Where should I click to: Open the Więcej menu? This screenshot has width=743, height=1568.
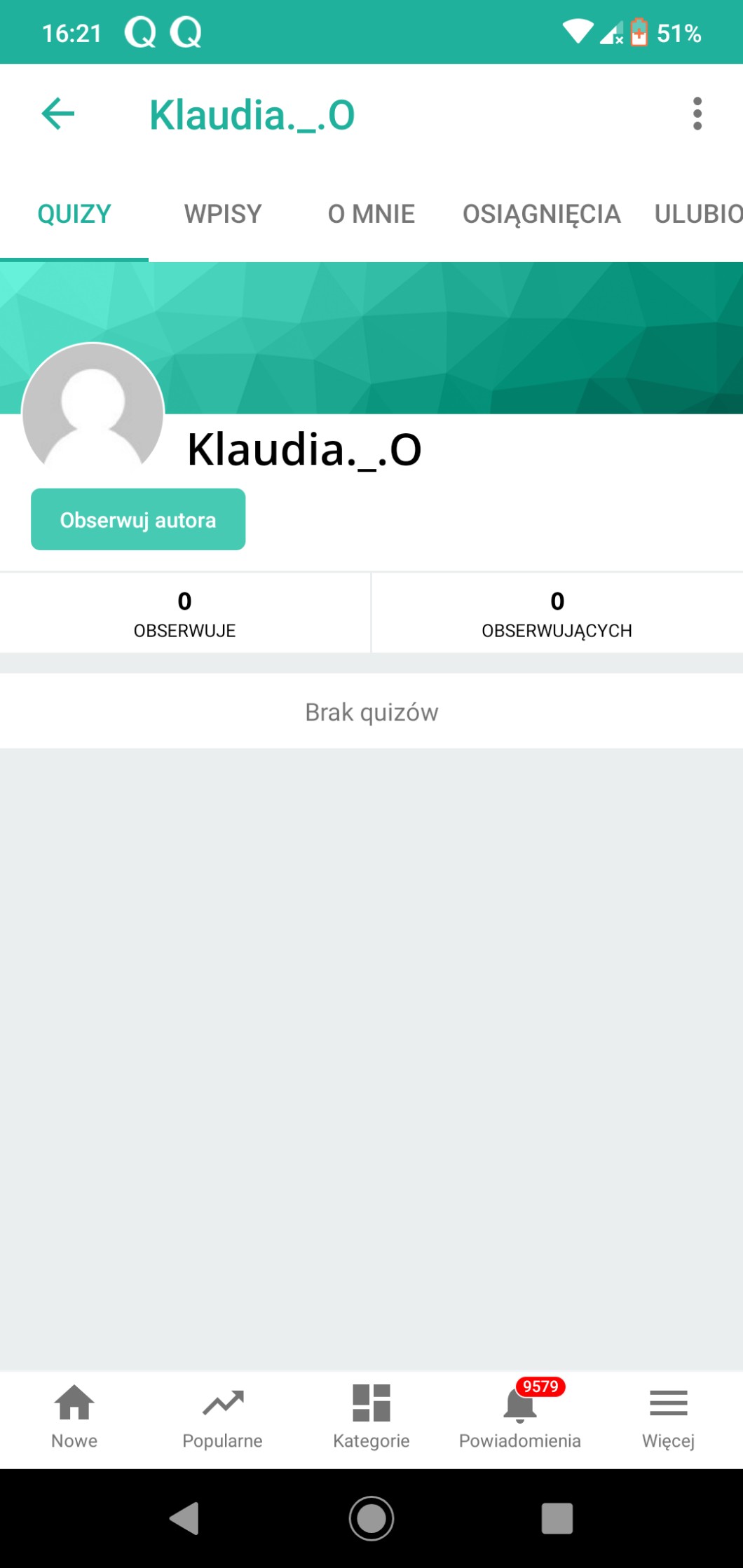tap(668, 1417)
